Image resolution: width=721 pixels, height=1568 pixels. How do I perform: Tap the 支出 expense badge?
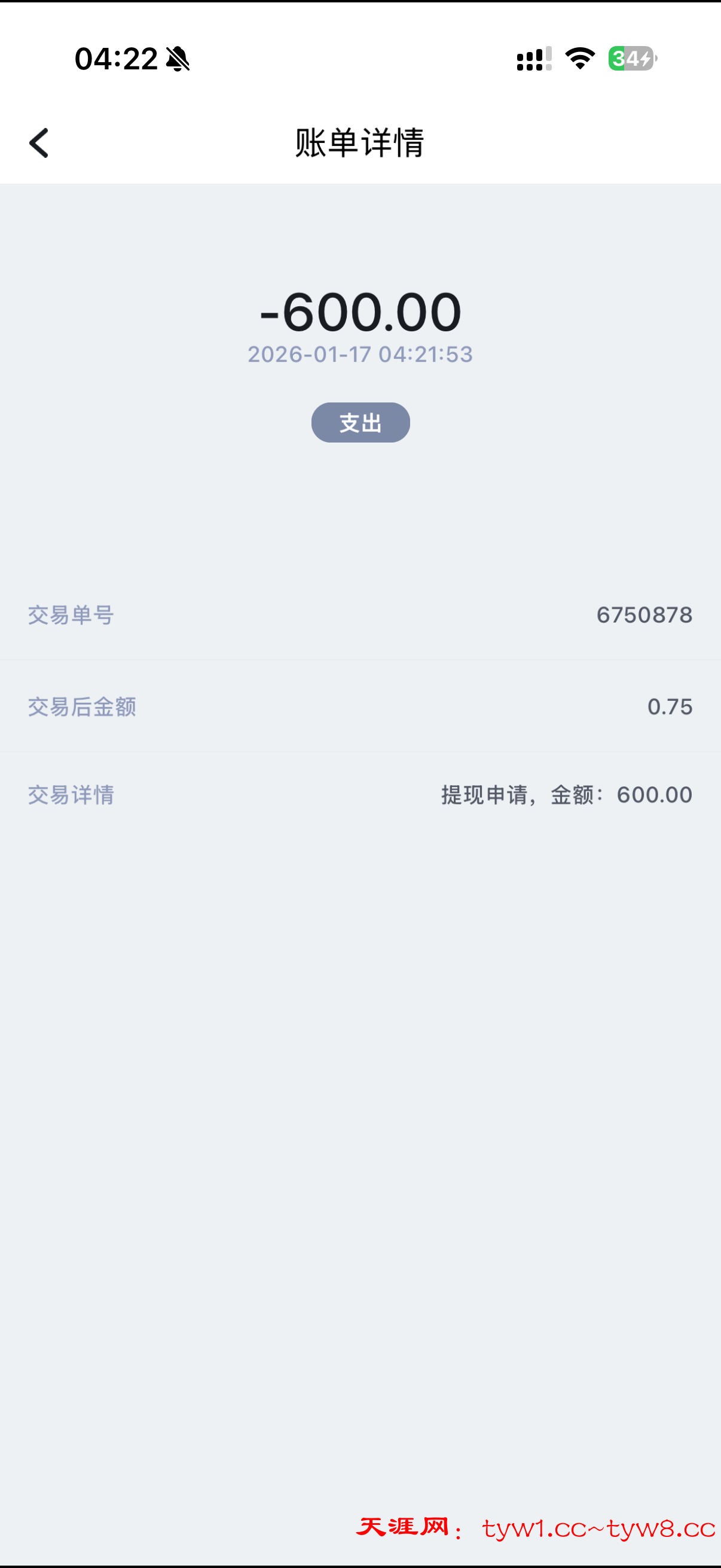coord(360,422)
